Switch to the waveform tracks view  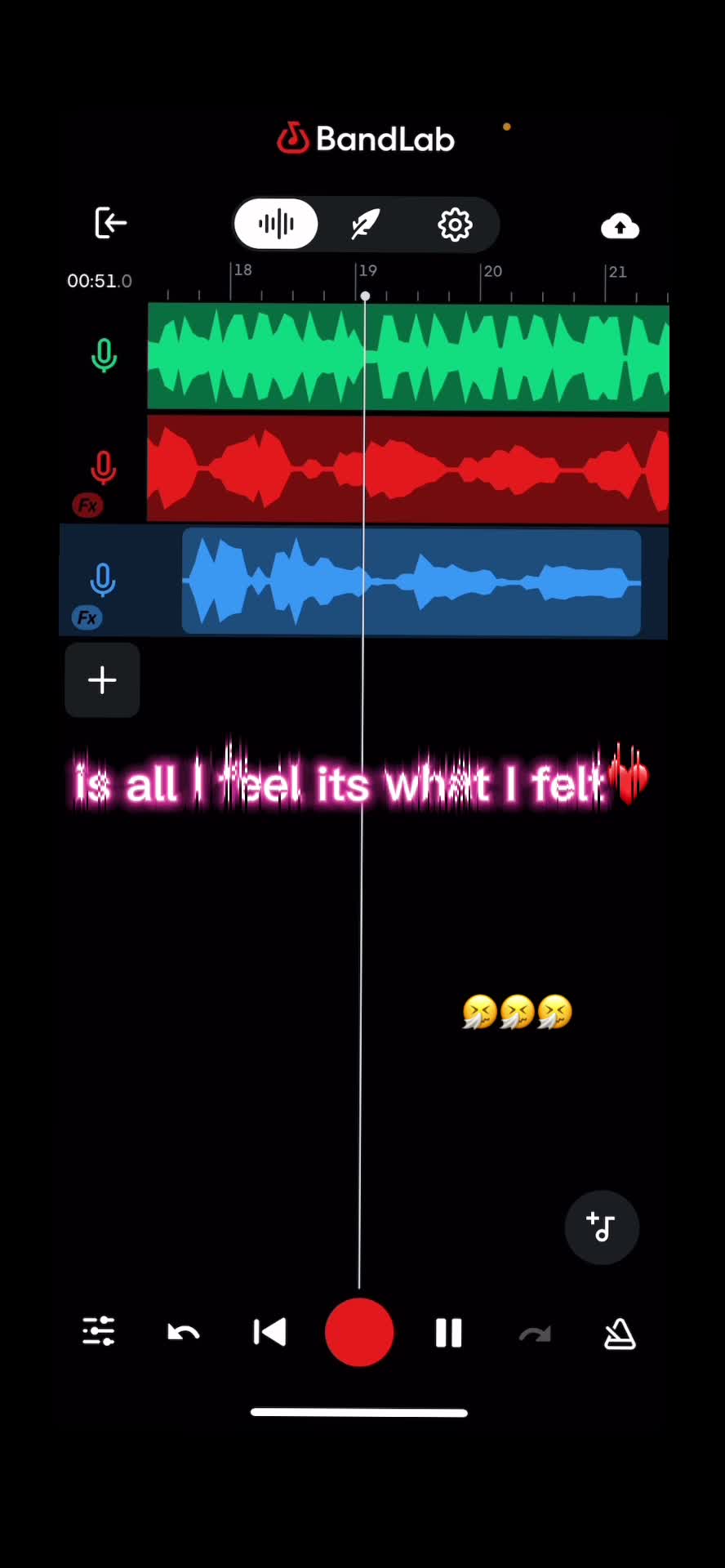pyautogui.click(x=276, y=224)
